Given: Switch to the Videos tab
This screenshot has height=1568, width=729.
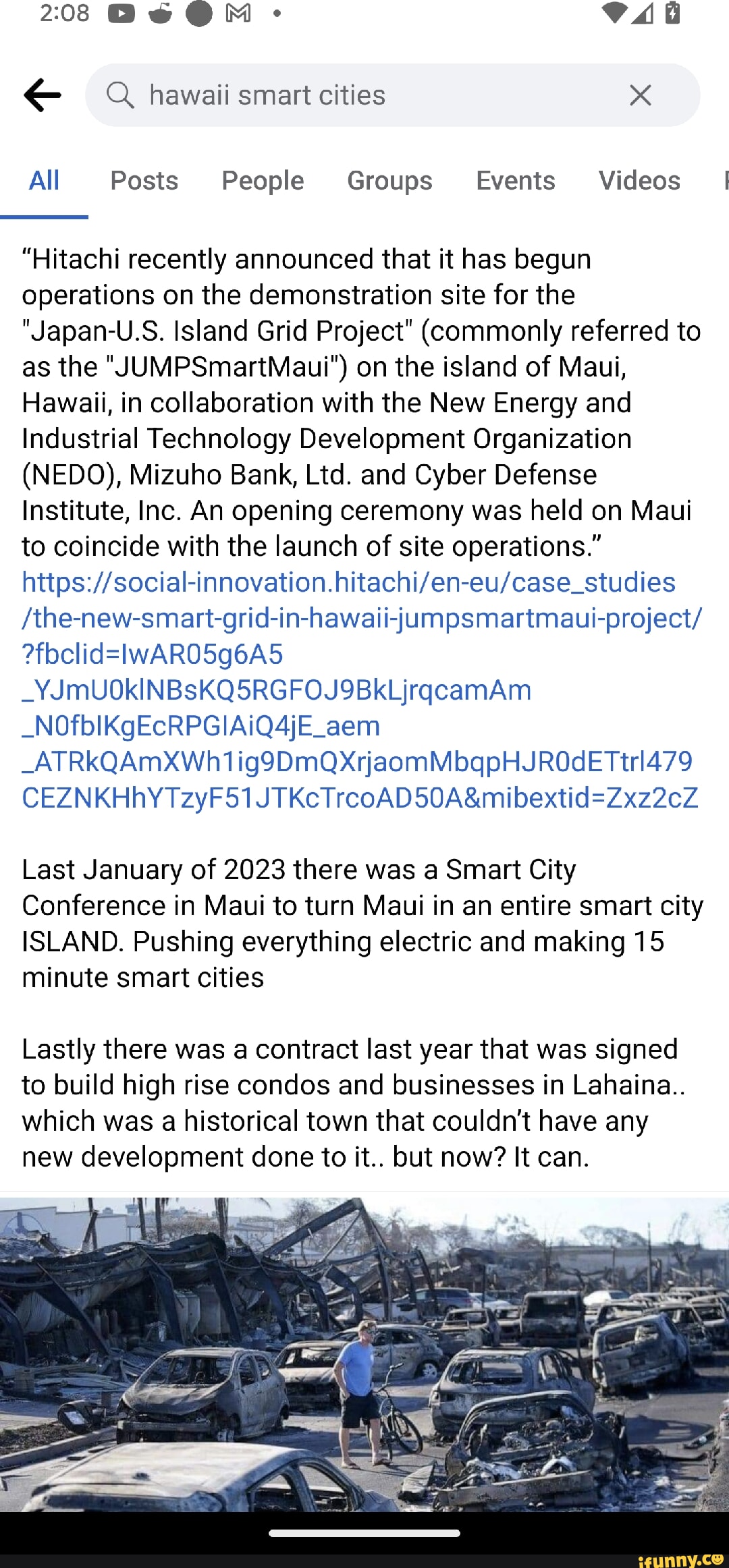Looking at the screenshot, I should [639, 181].
